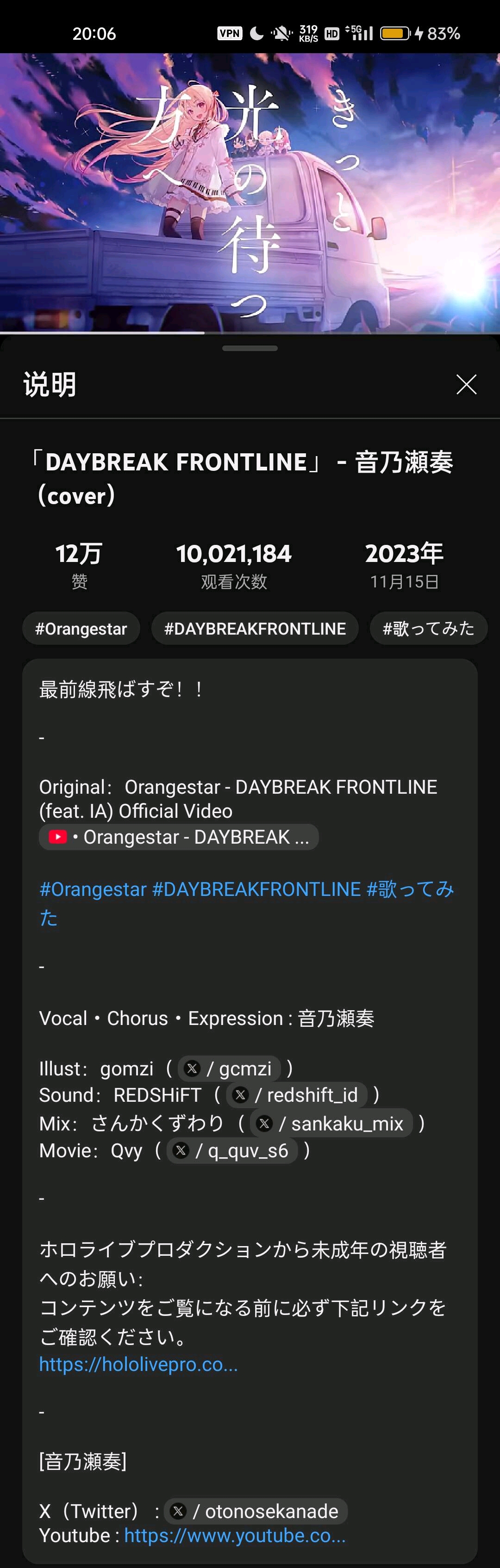500x1568 pixels.
Task: Open the #歌ってみた hashtag chip
Action: (x=428, y=628)
